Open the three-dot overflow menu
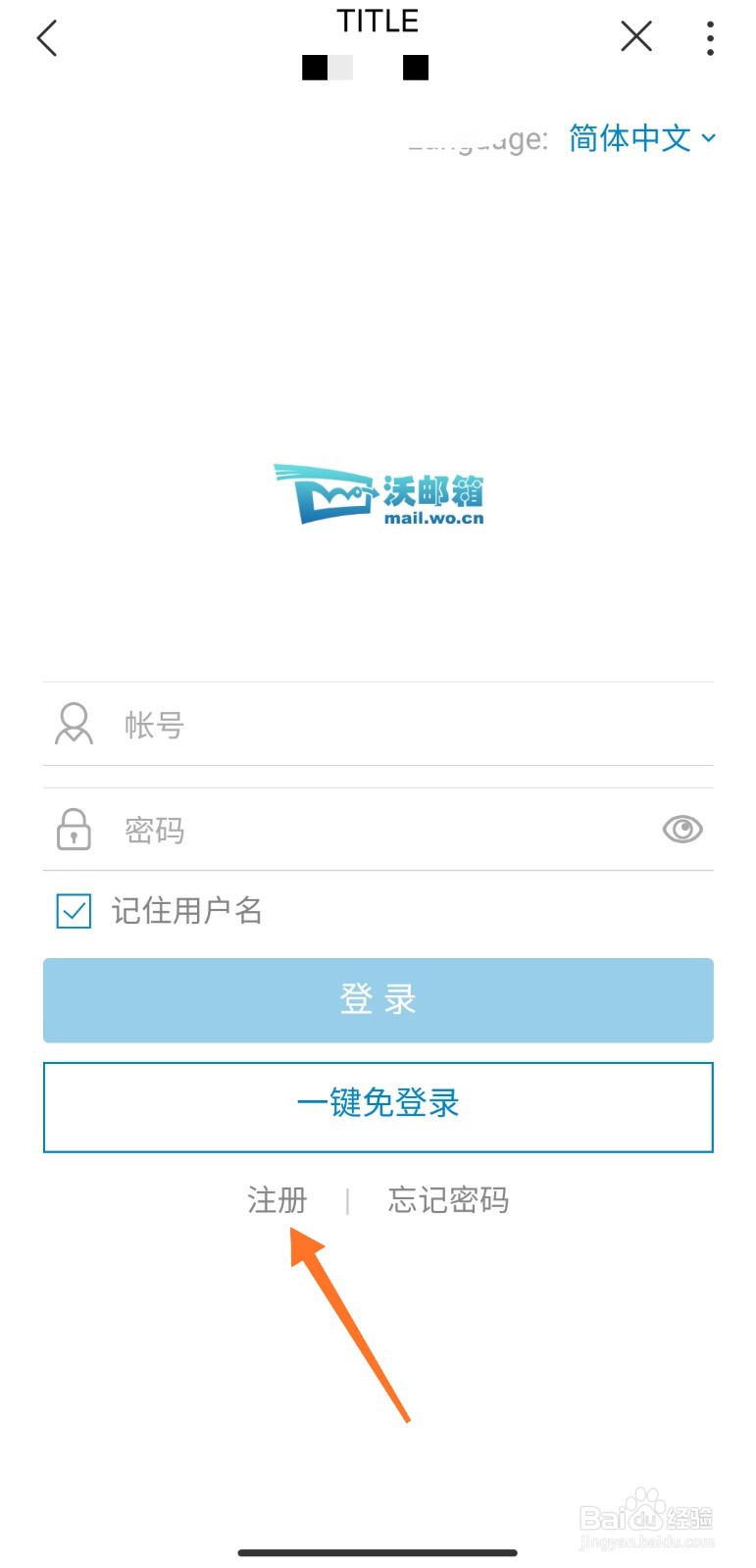This screenshot has width=756, height=1568. point(710,38)
